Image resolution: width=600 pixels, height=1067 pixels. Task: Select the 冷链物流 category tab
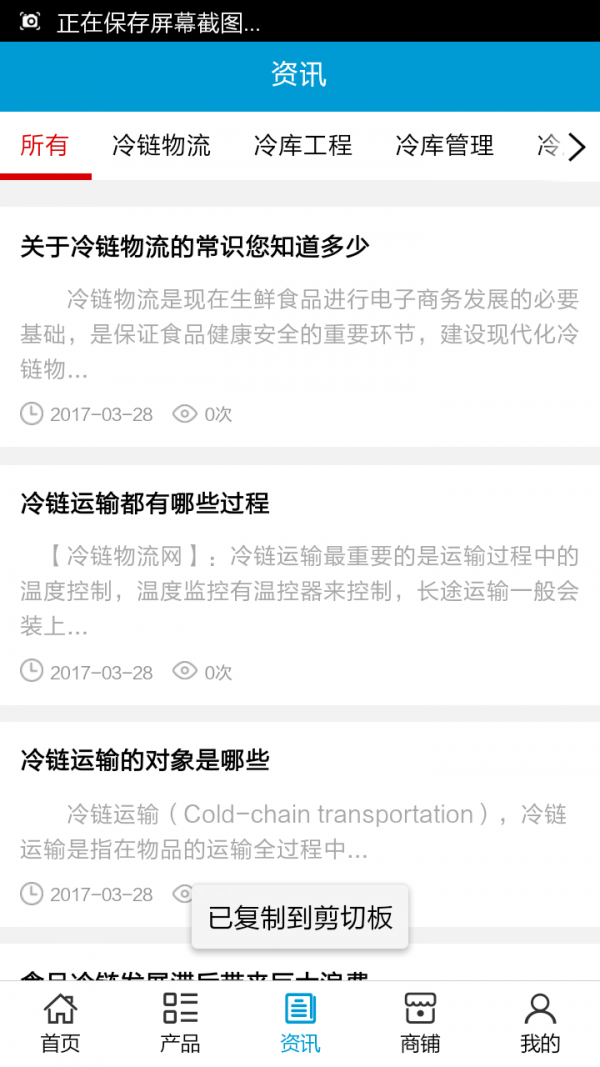(161, 146)
